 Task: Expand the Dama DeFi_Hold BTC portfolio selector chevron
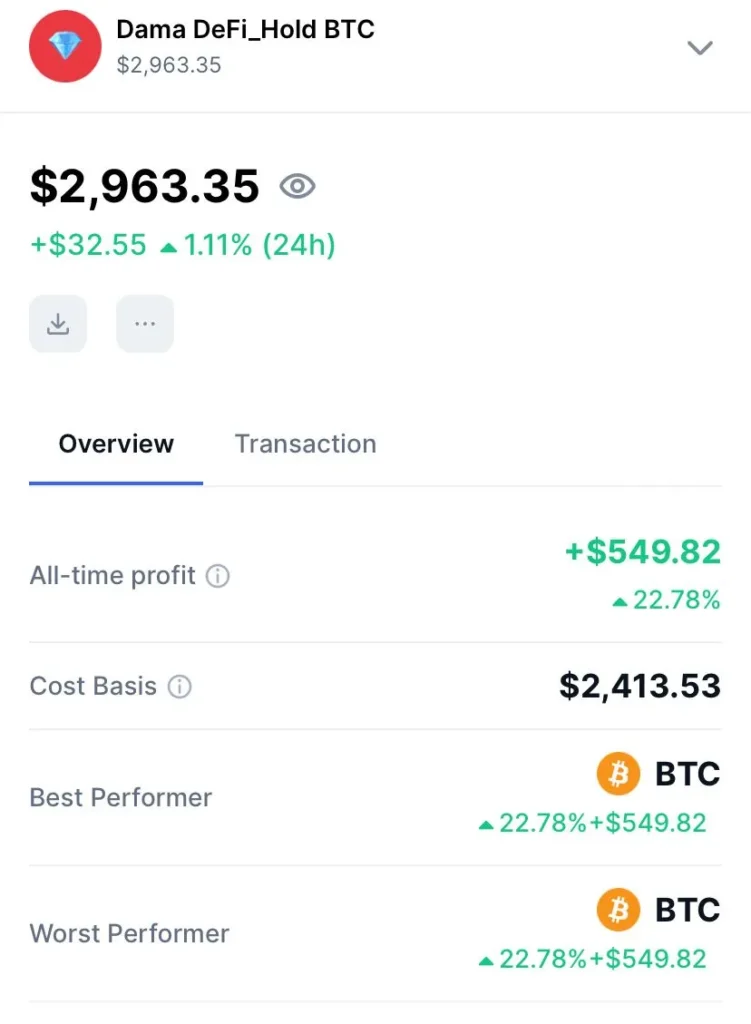tap(700, 47)
